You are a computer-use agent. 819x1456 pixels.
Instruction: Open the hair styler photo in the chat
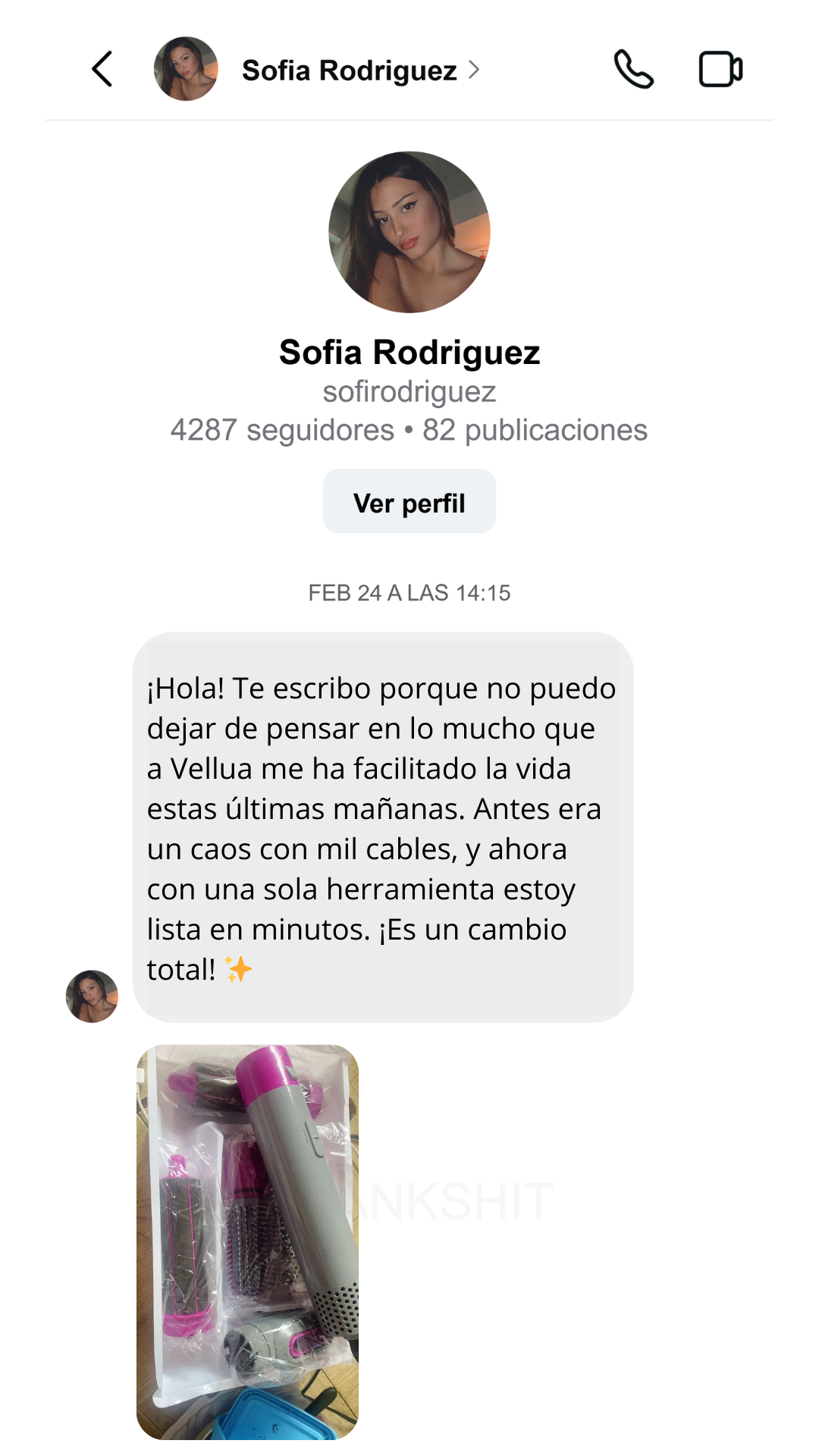(x=247, y=1241)
